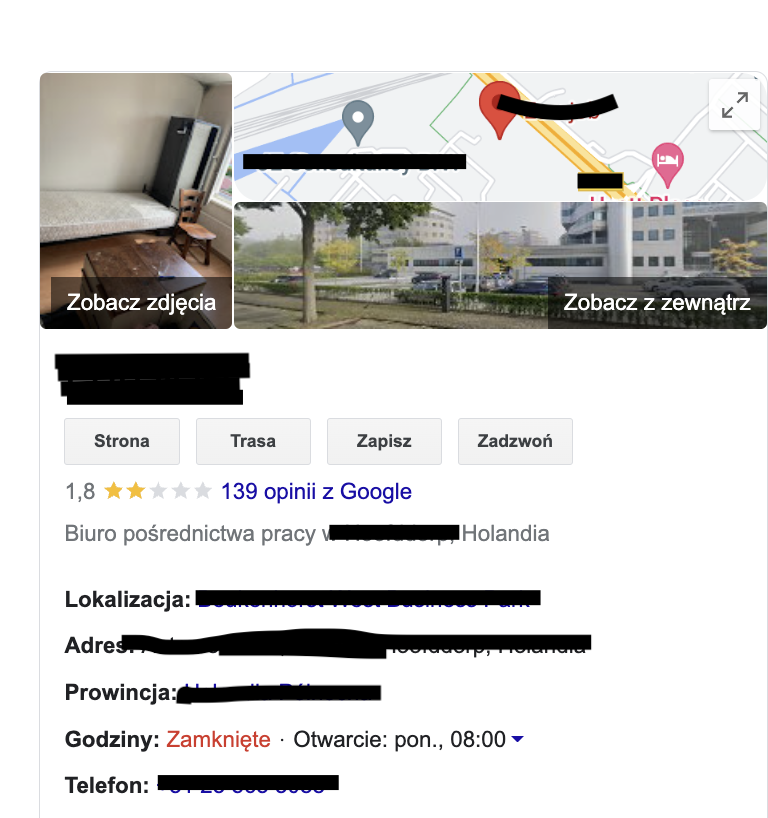Screen dimensions: 768x818
Task: Save this place with Zapisz
Action: click(384, 441)
